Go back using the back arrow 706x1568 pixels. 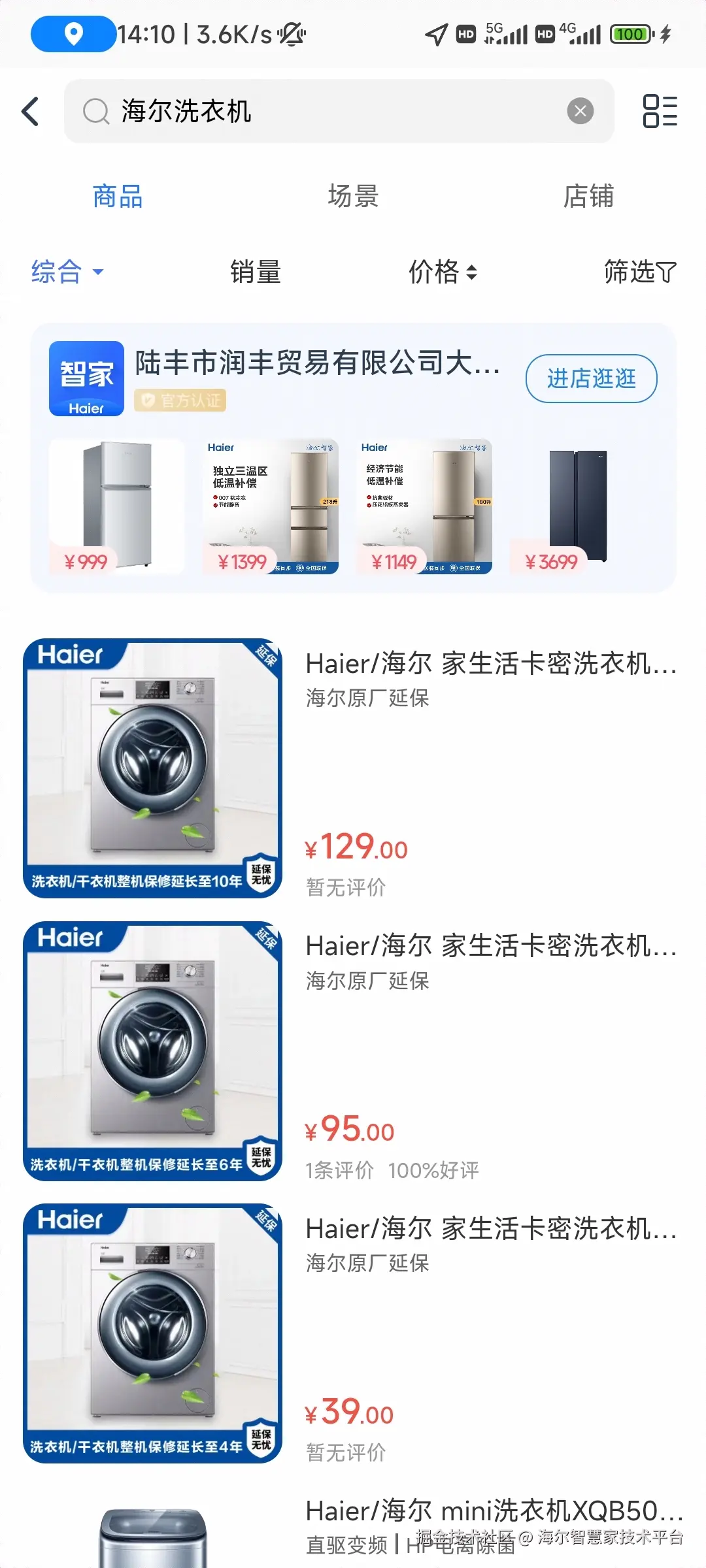31,111
